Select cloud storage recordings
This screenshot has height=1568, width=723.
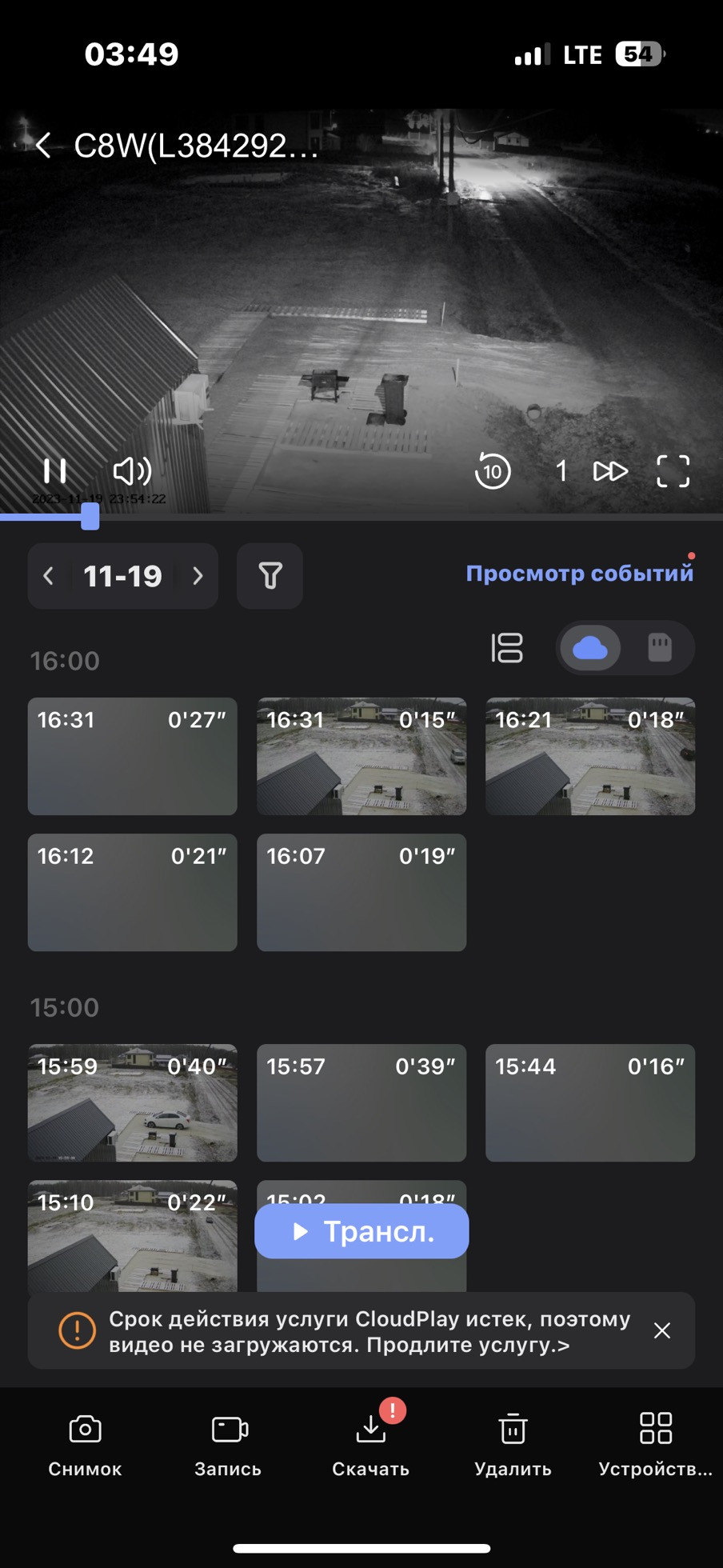(x=590, y=648)
